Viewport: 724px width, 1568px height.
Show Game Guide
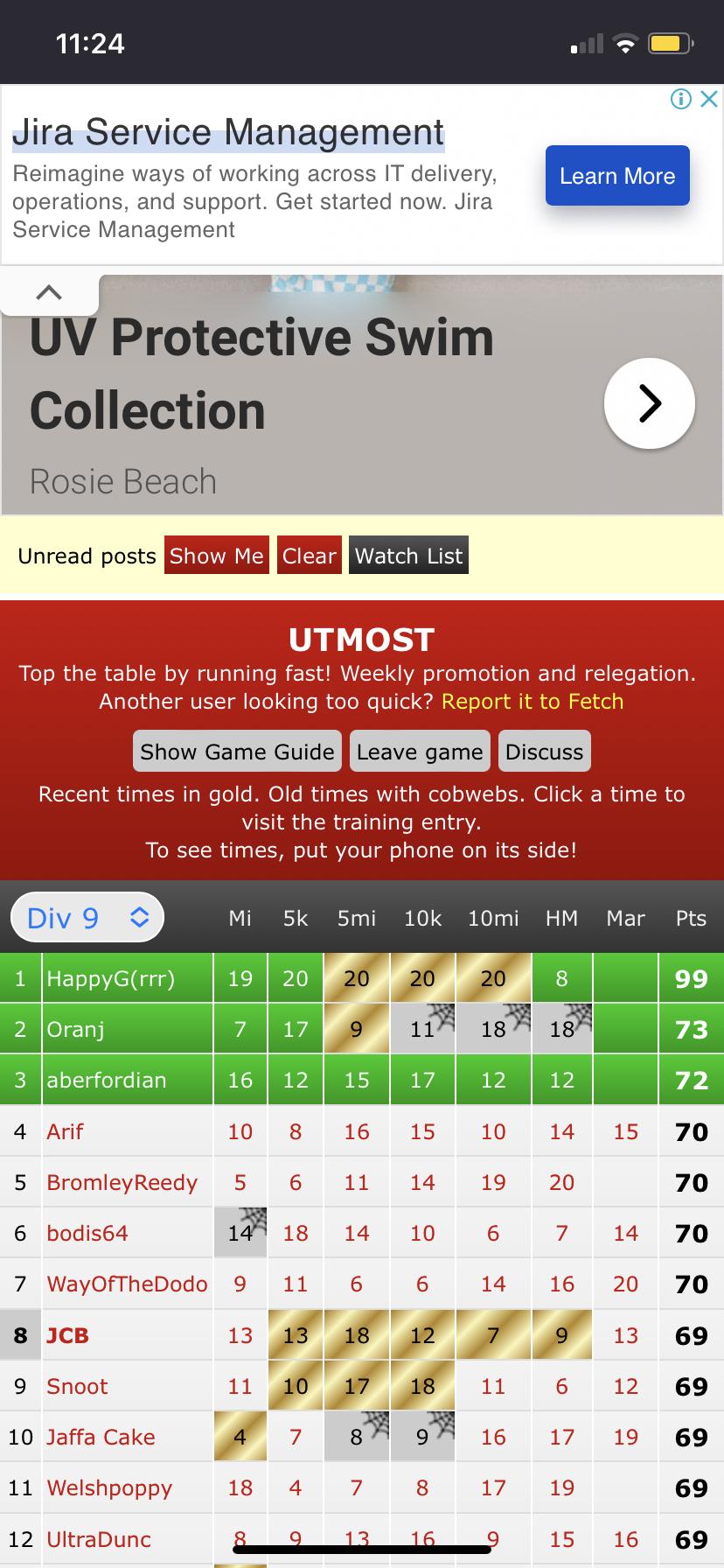[x=237, y=752]
